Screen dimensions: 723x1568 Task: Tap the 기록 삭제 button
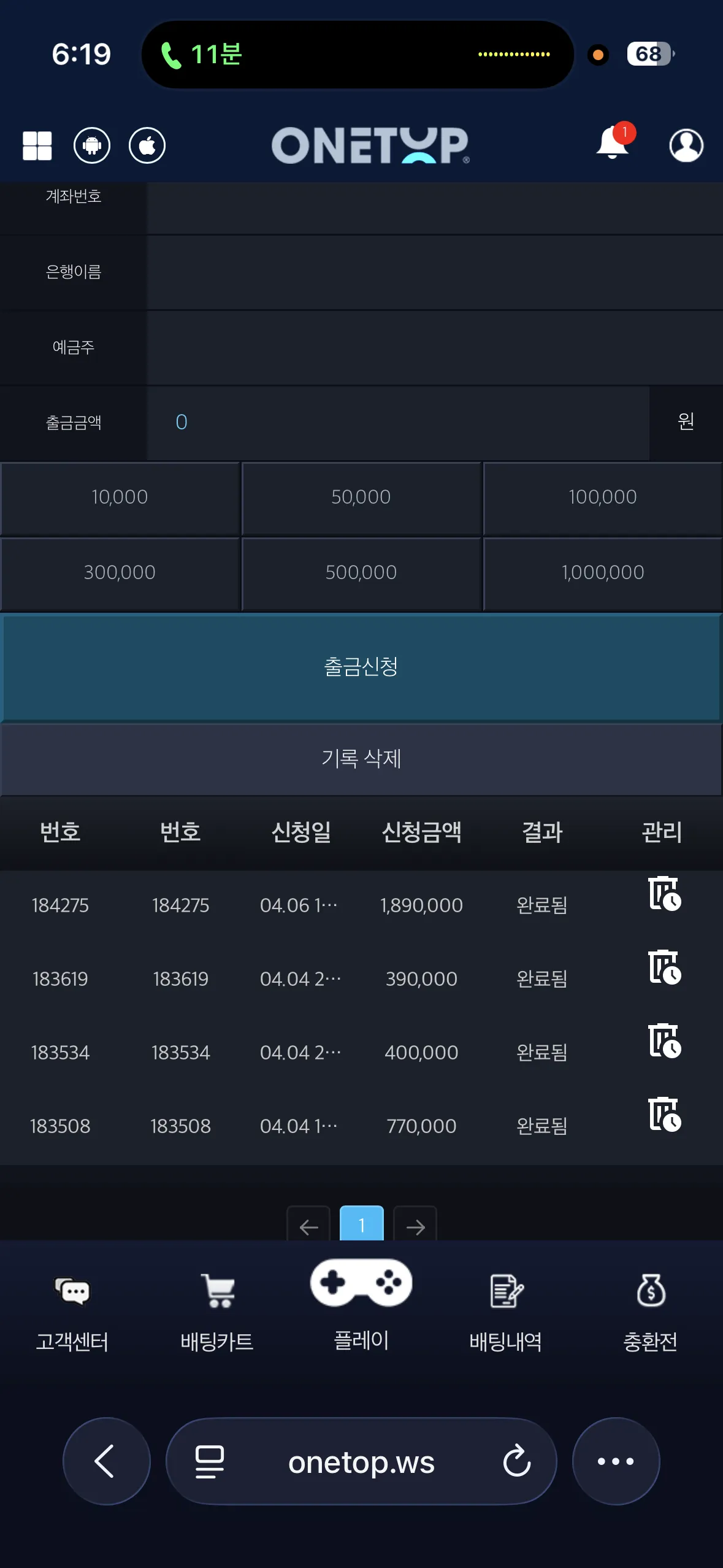pos(361,759)
